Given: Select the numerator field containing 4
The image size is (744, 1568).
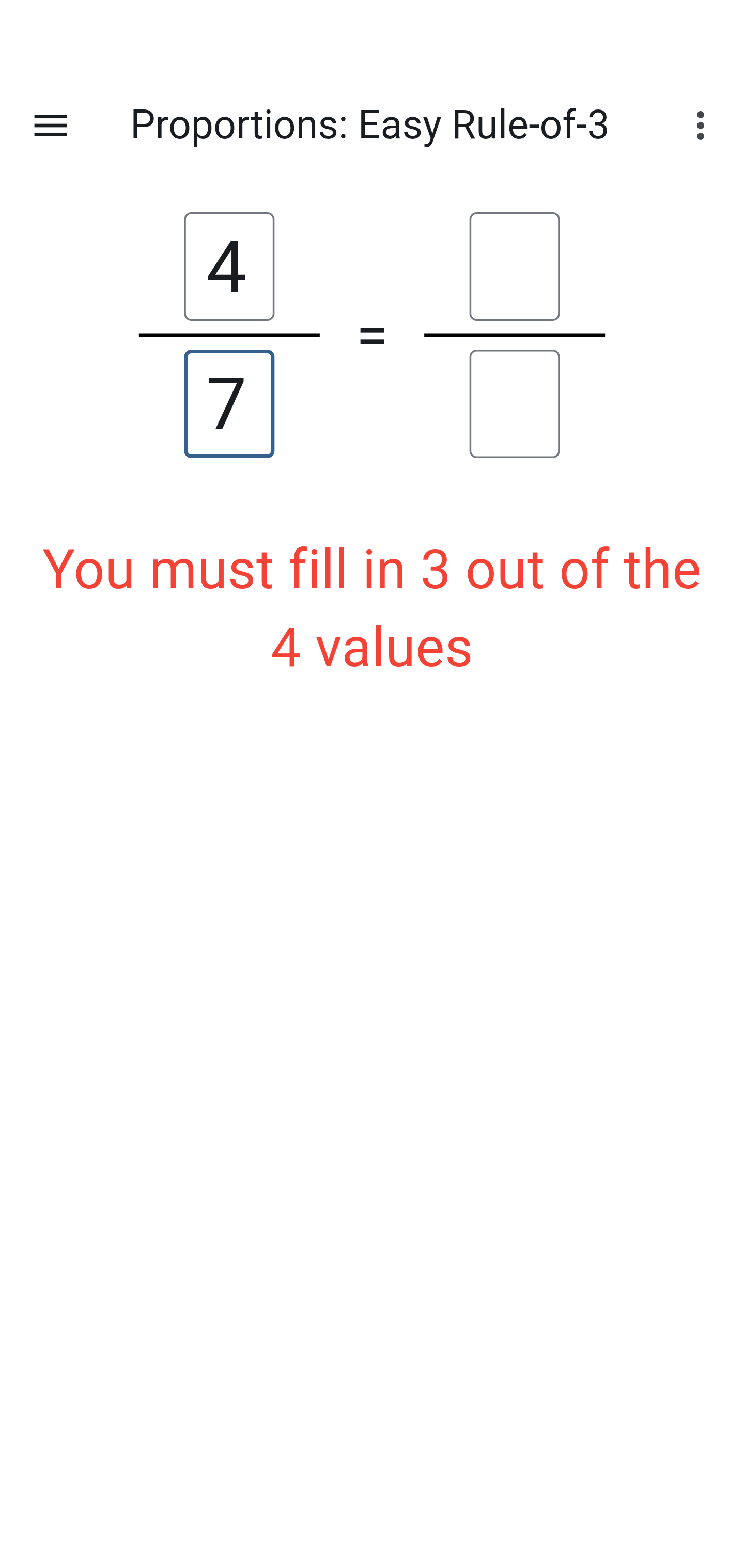Looking at the screenshot, I should [x=229, y=266].
